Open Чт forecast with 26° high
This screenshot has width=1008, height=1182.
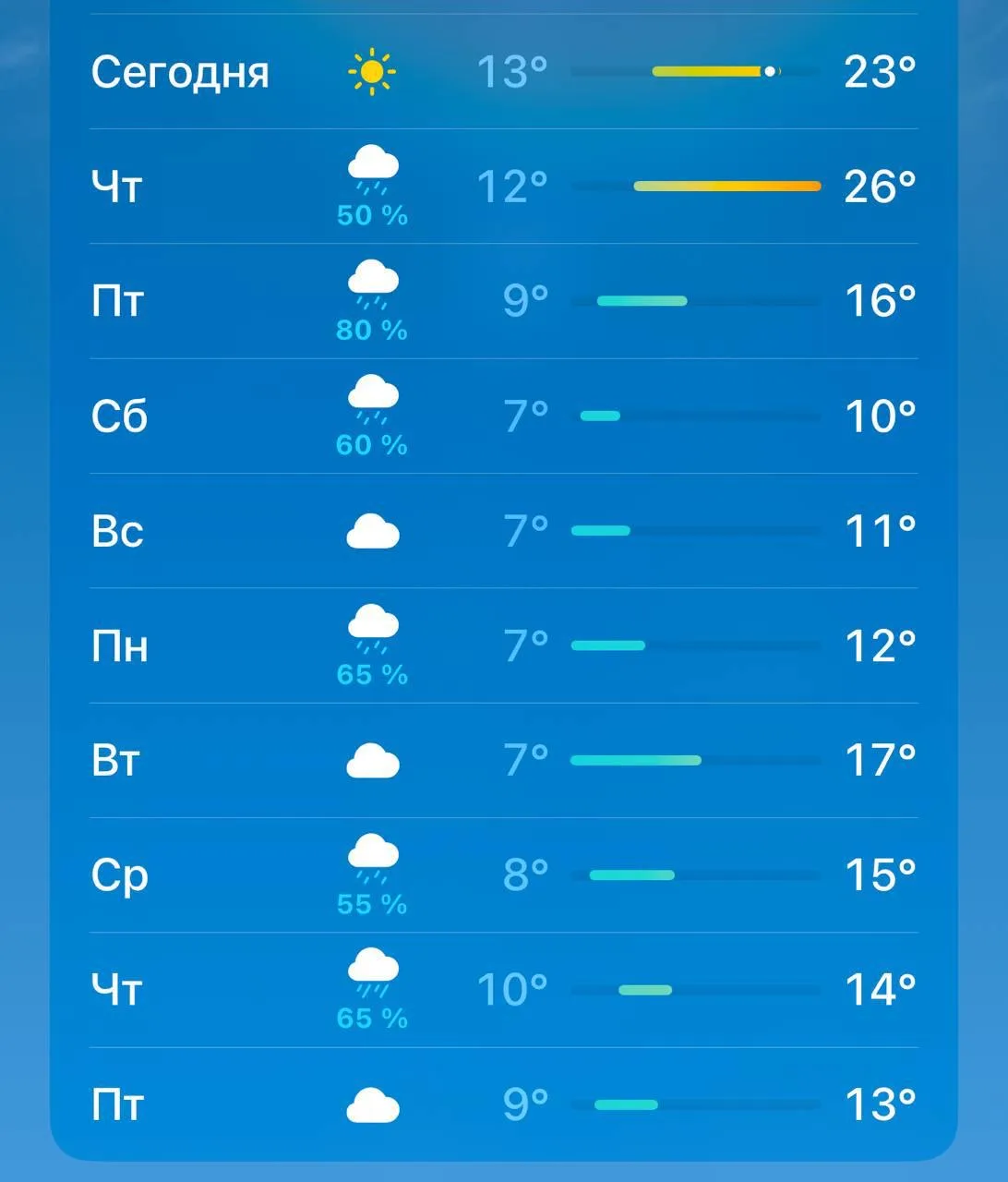504,187
